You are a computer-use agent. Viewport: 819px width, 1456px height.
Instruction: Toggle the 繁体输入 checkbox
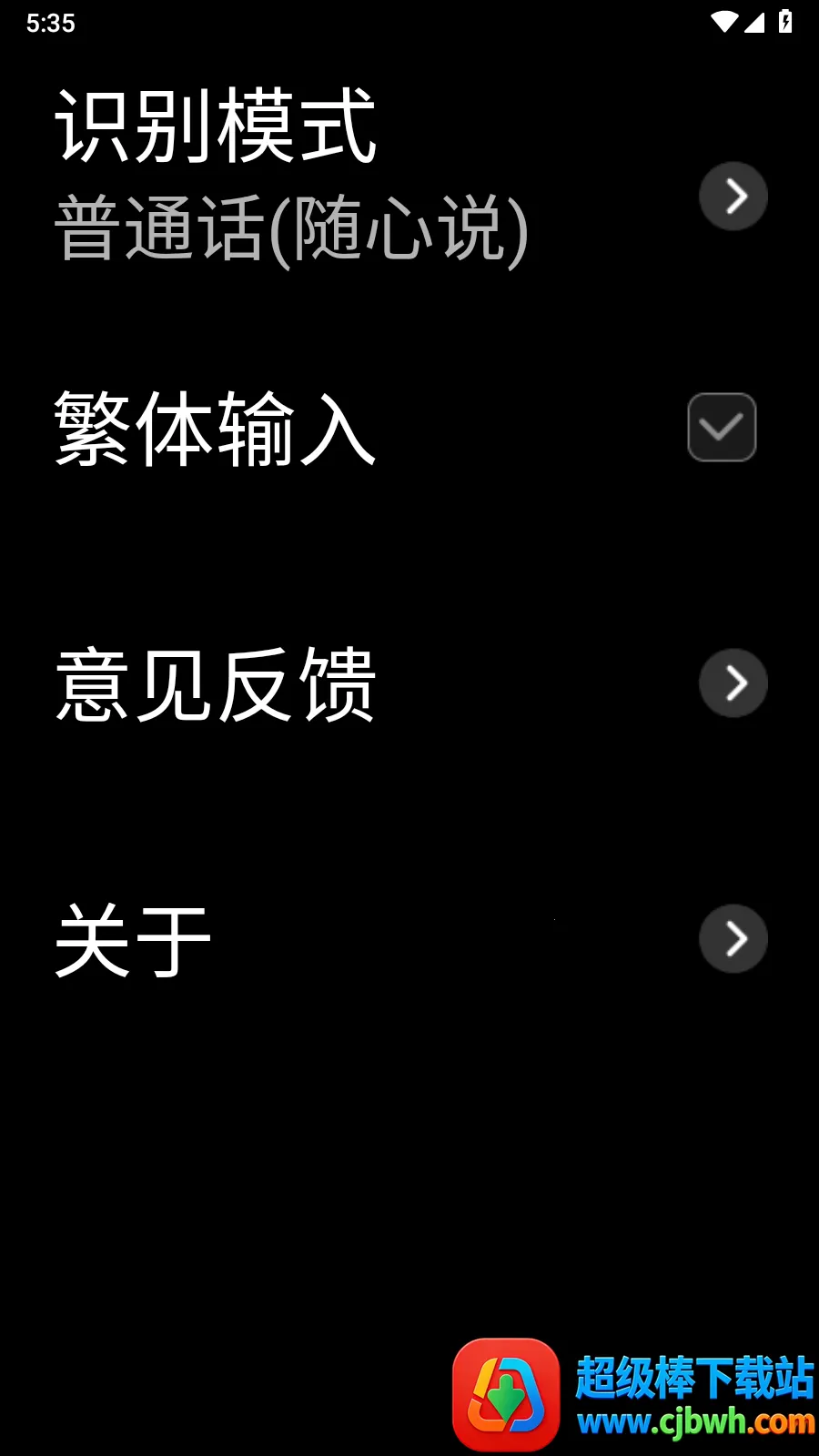tap(722, 427)
